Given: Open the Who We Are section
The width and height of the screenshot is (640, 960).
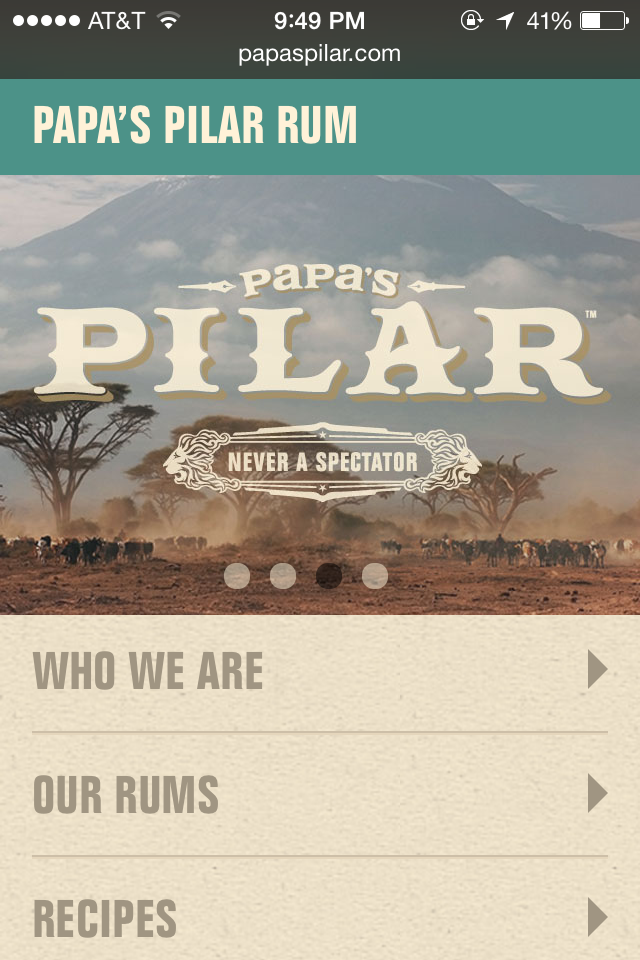Looking at the screenshot, I should 320,671.
